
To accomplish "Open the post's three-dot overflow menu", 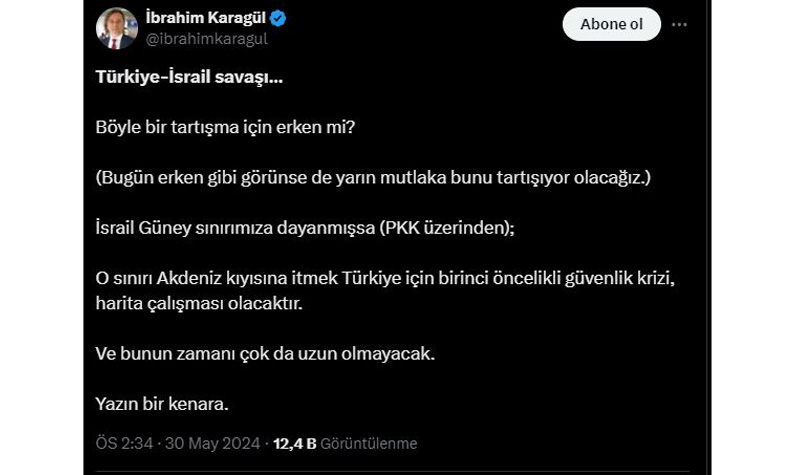I will coord(680,24).
